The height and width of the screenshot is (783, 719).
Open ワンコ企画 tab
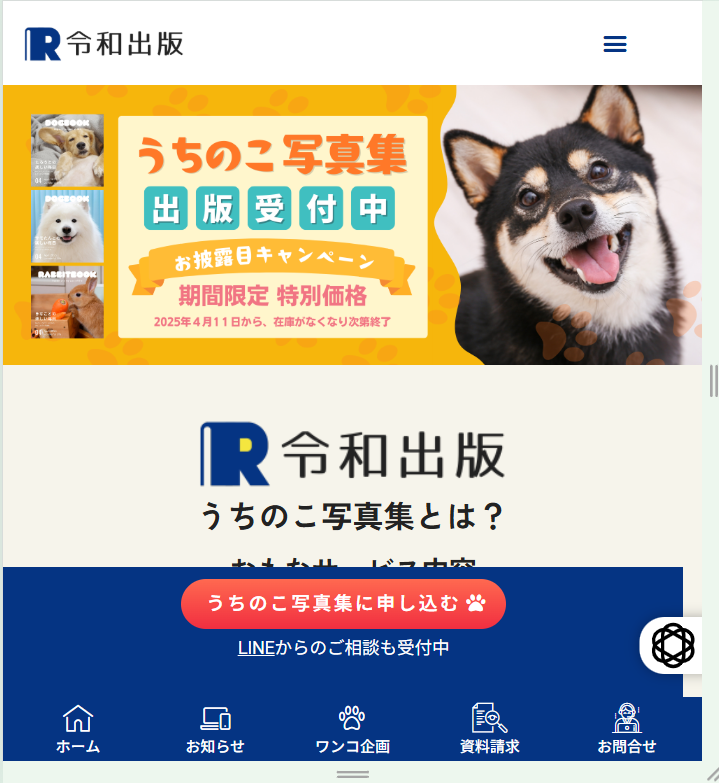tap(352, 729)
